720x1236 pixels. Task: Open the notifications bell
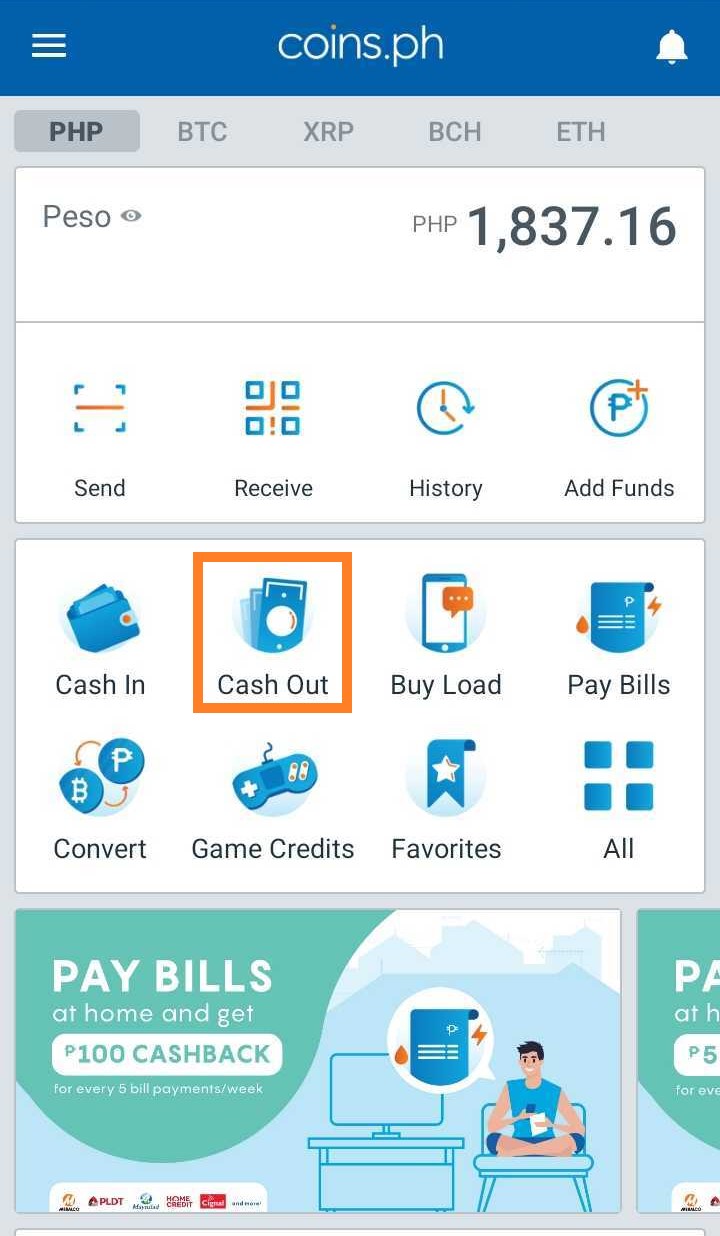[671, 47]
